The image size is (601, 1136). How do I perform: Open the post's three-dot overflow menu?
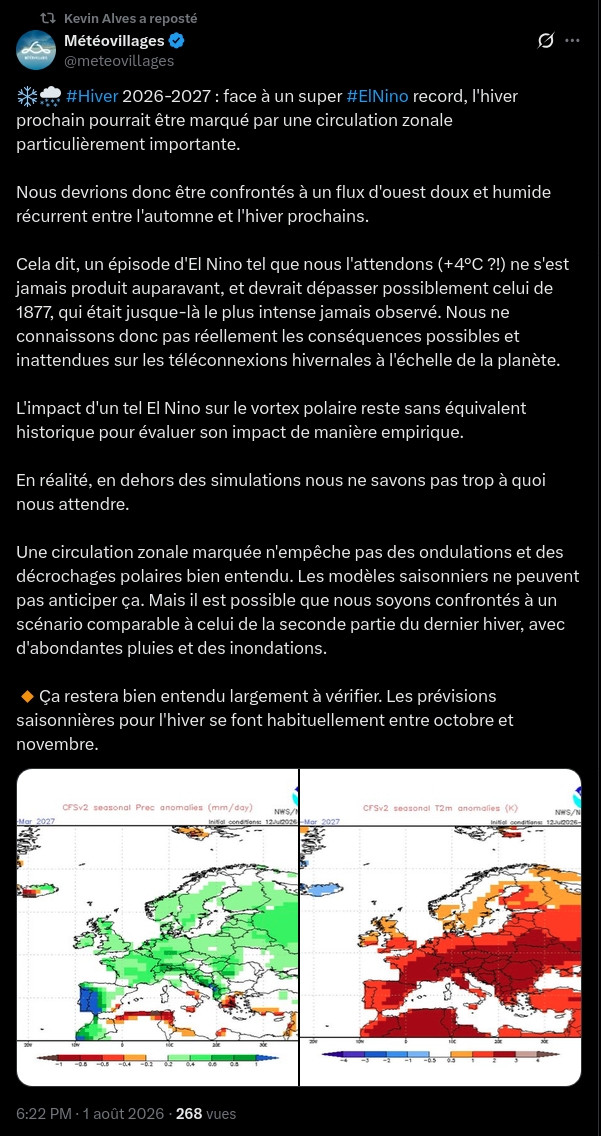(573, 41)
